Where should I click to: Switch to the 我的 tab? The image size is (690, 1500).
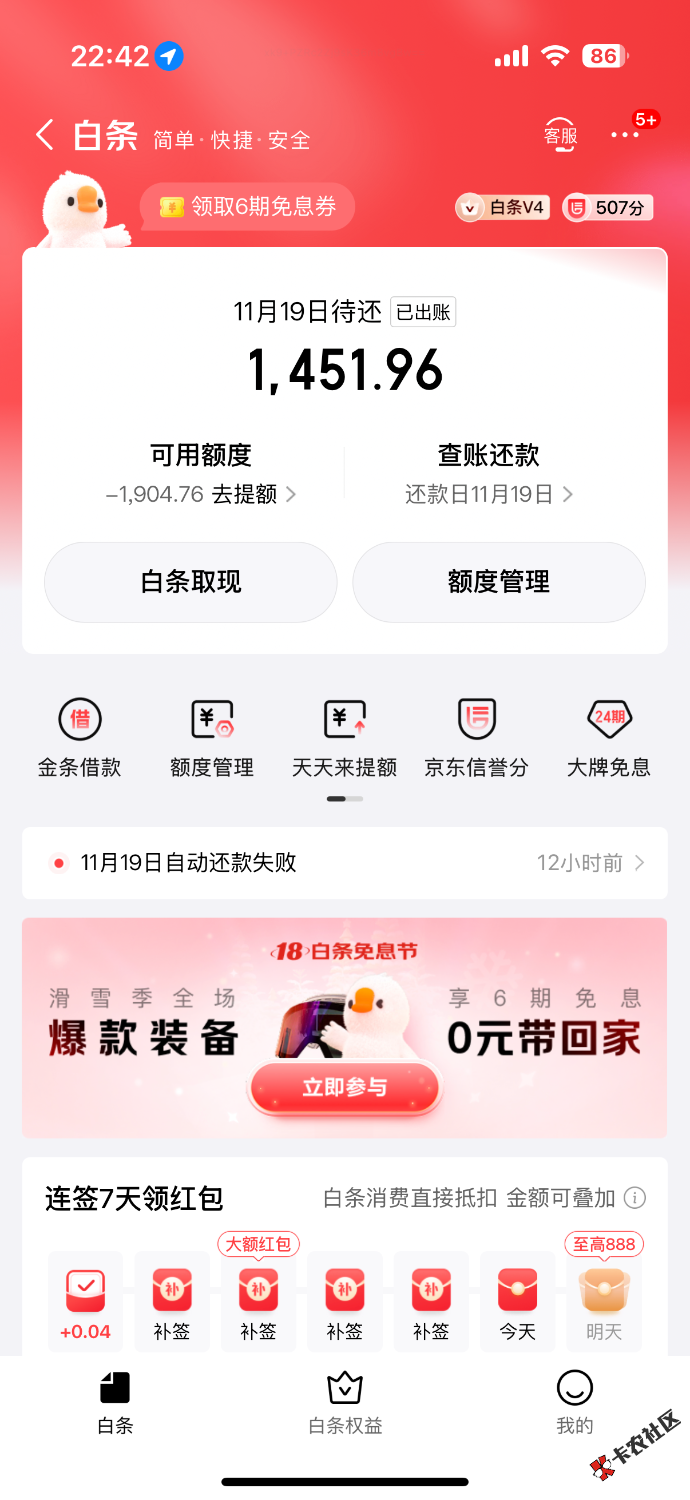574,1402
